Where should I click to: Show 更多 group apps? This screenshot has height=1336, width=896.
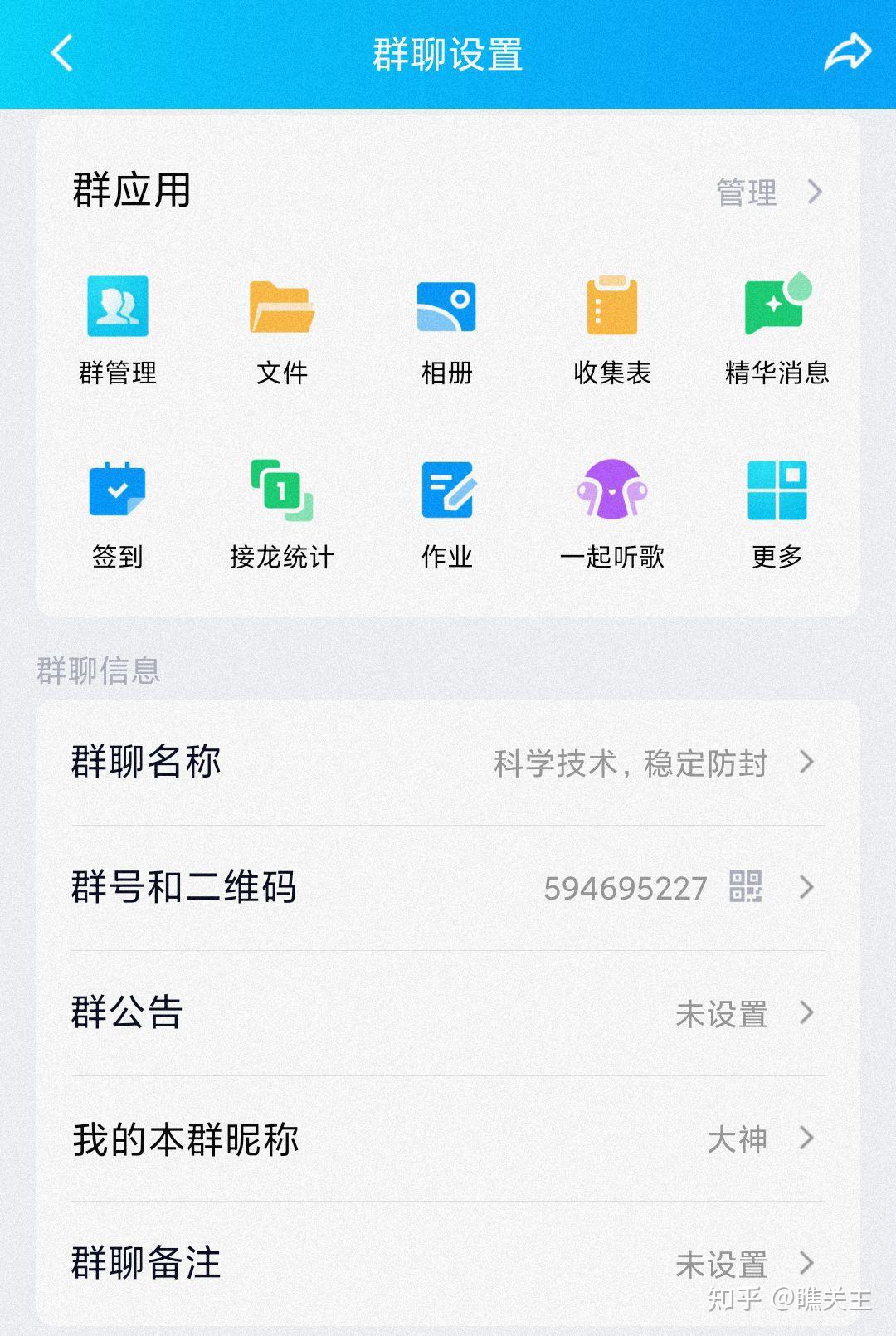(777, 514)
